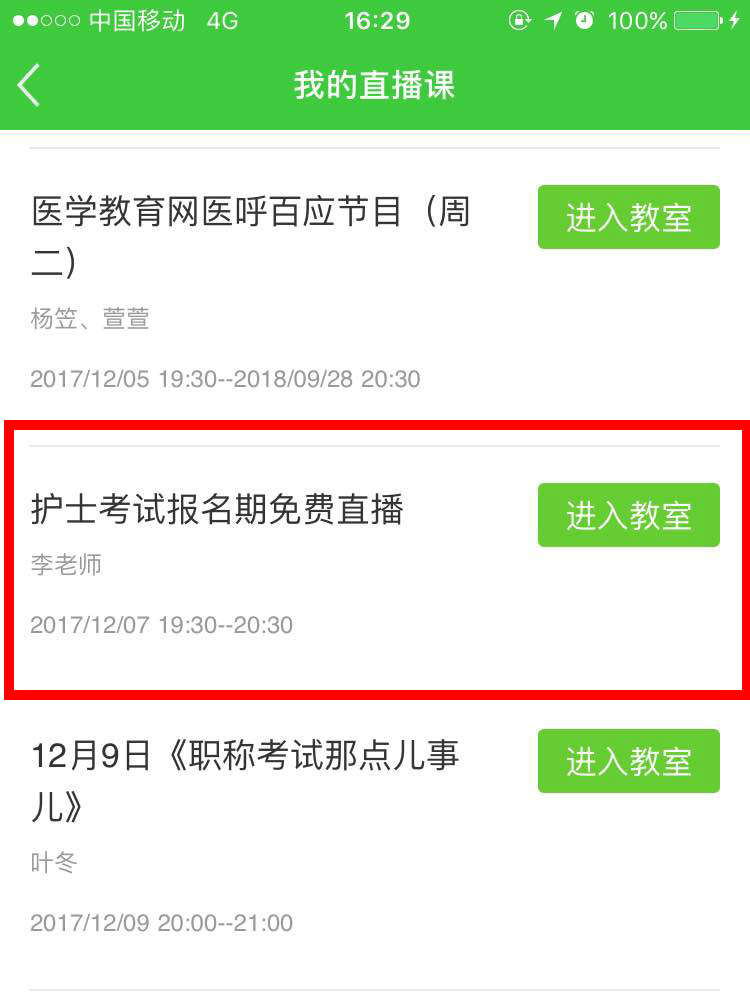Image resolution: width=750 pixels, height=995 pixels.
Task: Tap the back arrow to return
Action: 30,85
